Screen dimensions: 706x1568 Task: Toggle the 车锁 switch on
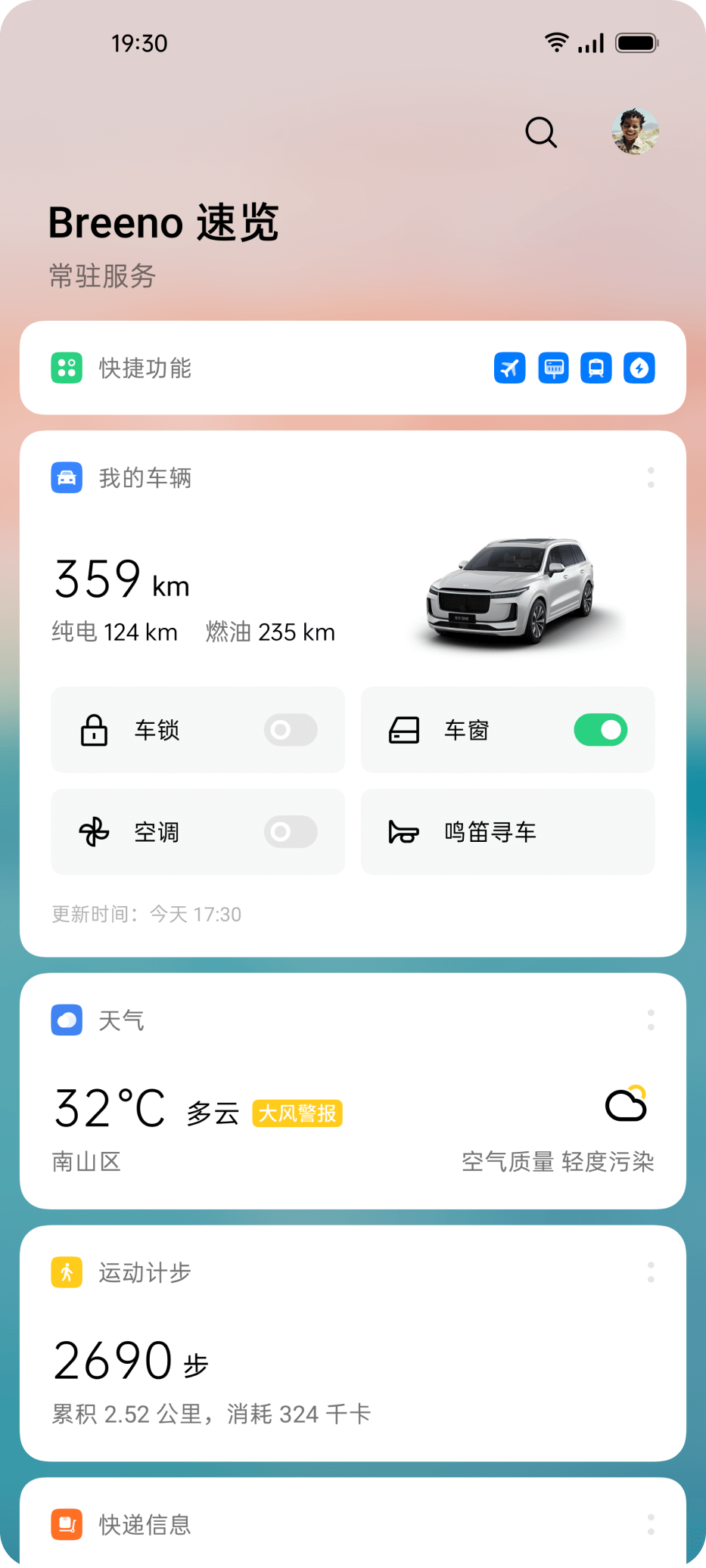pos(291,730)
